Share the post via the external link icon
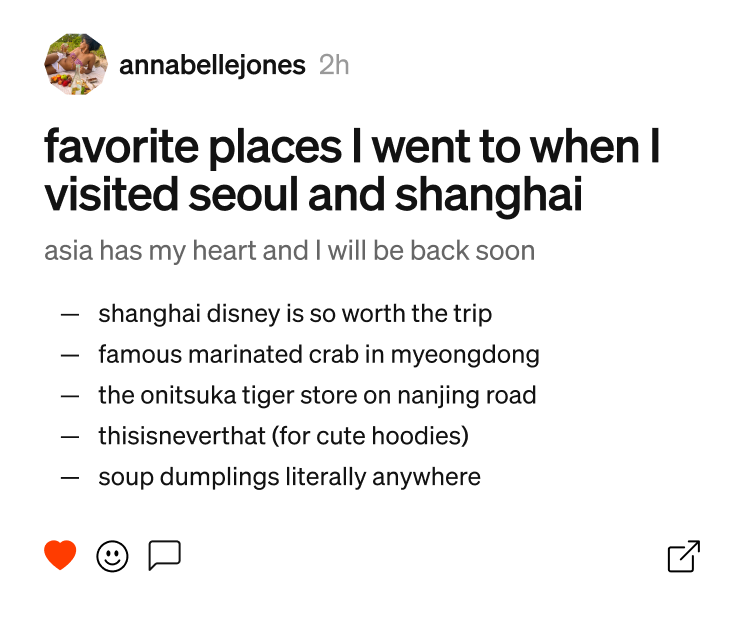 [x=683, y=556]
